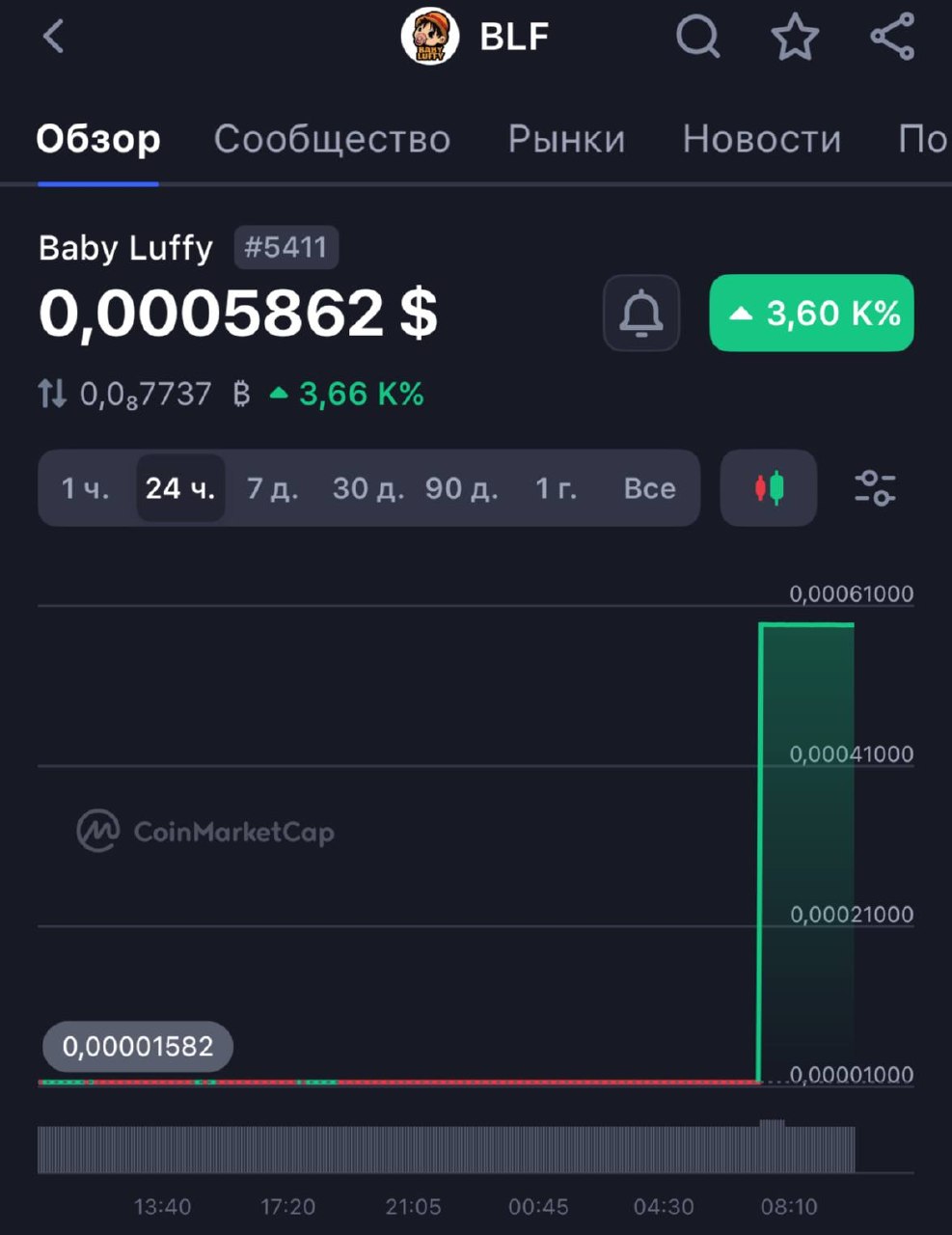Switch to the Новости tab

[762, 139]
